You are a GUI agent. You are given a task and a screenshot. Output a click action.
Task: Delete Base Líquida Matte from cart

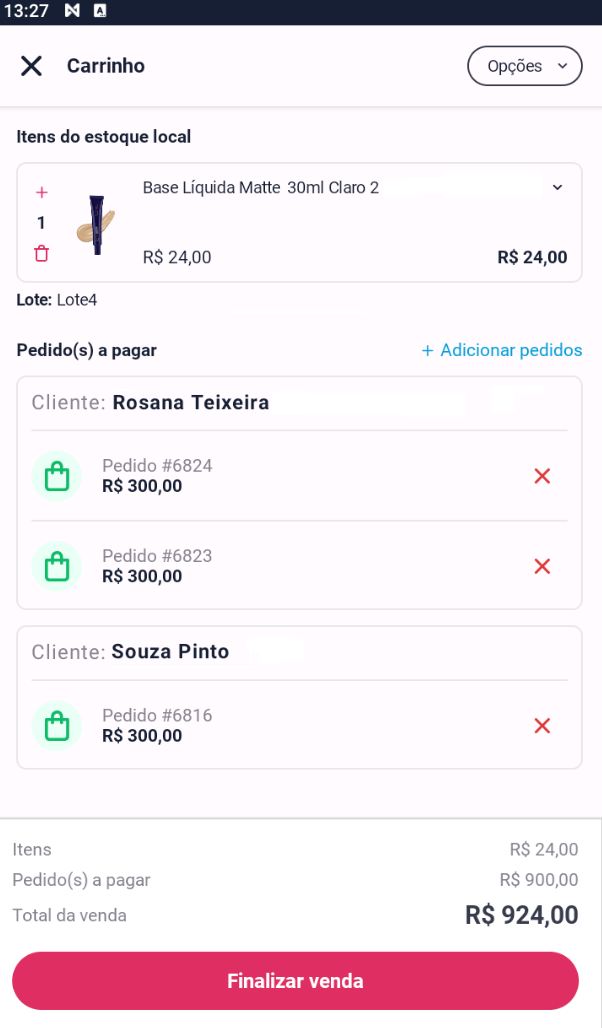41,254
